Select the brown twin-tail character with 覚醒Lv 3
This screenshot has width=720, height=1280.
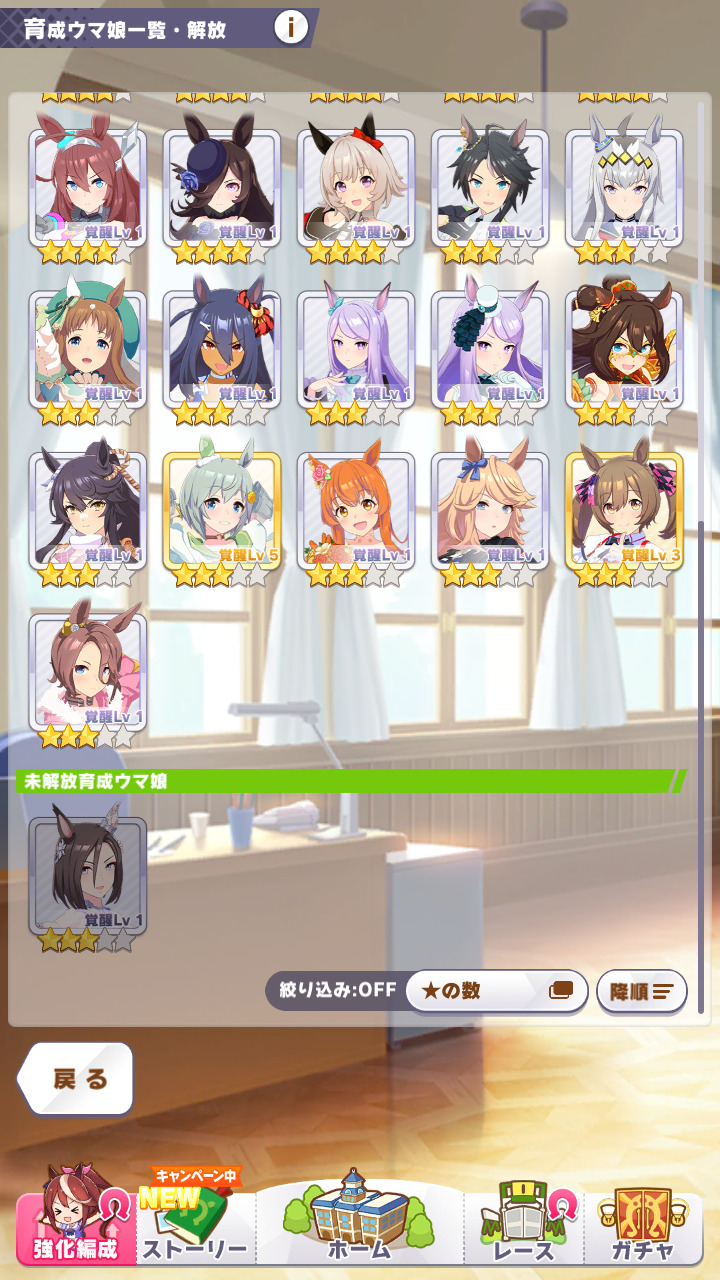(624, 511)
